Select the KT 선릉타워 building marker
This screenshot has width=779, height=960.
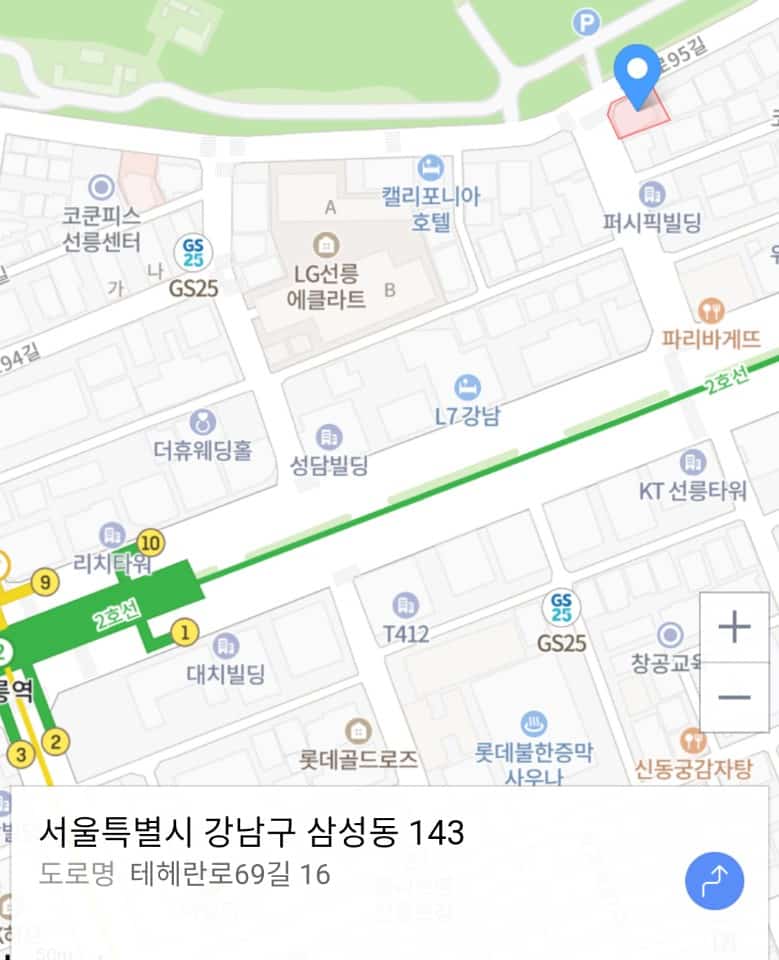[x=692, y=462]
